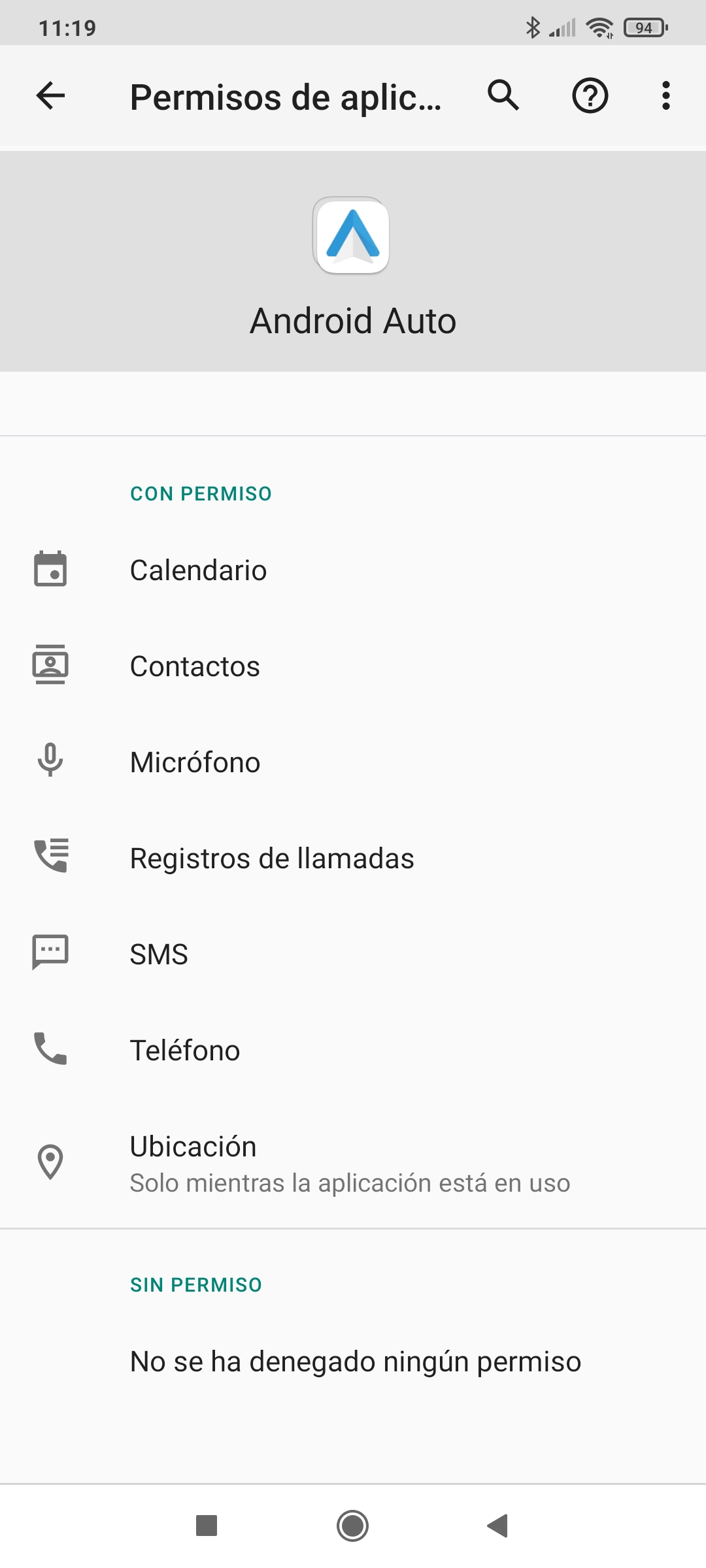Tap the system home button

tap(353, 1526)
